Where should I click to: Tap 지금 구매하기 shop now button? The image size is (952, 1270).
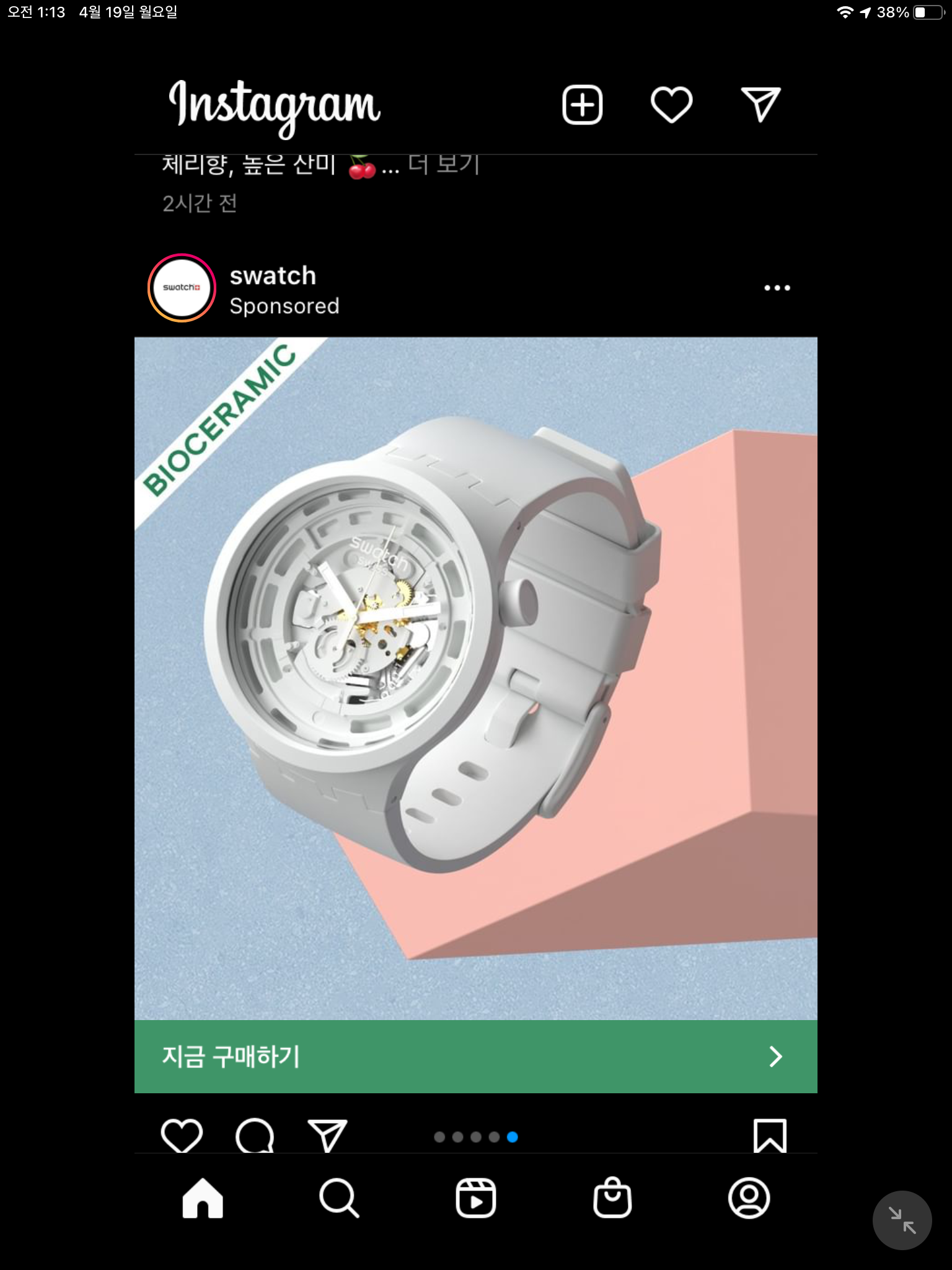pyautogui.click(x=475, y=1056)
